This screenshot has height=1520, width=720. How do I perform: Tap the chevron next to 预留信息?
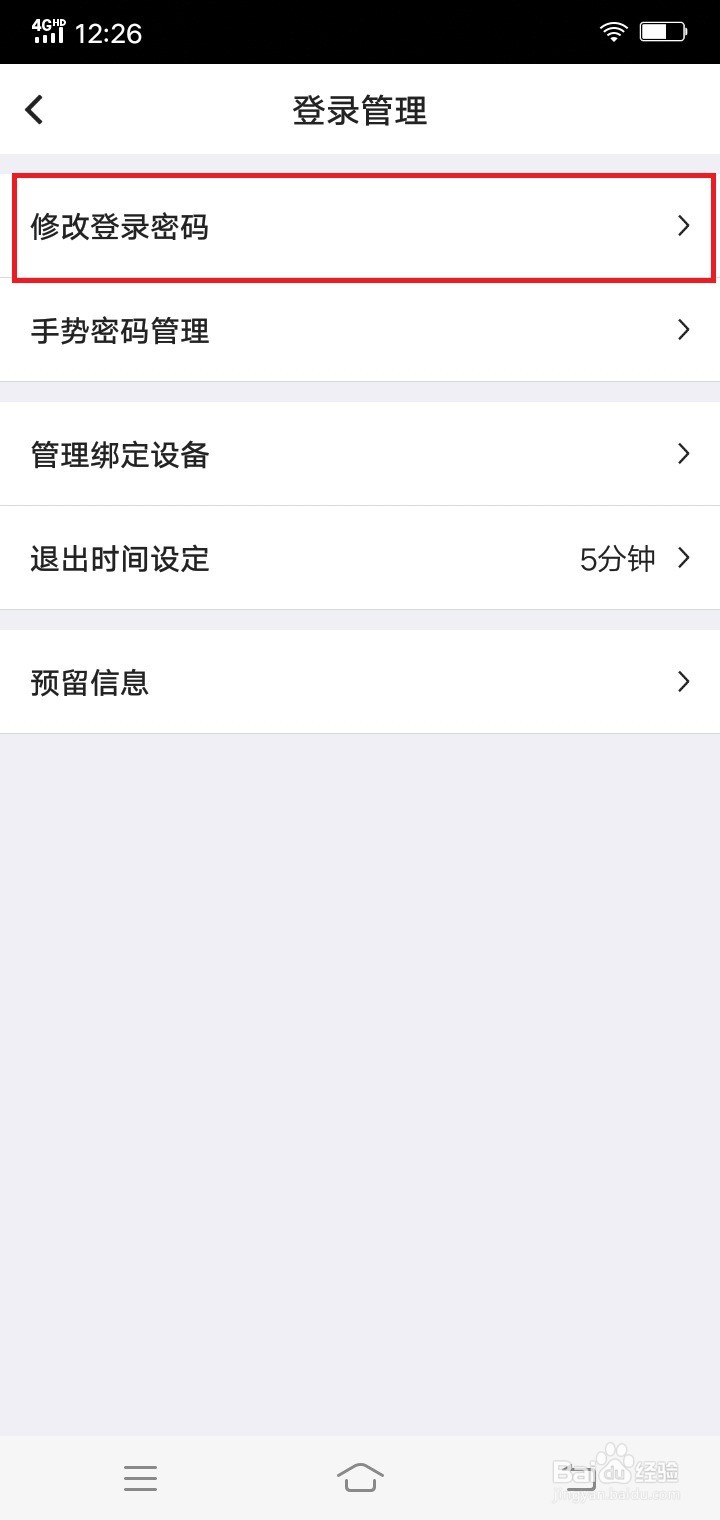684,682
